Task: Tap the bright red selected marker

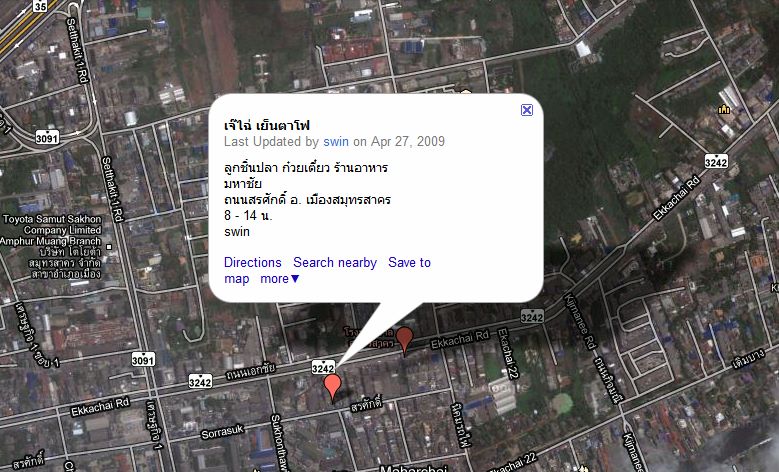Action: pos(334,385)
